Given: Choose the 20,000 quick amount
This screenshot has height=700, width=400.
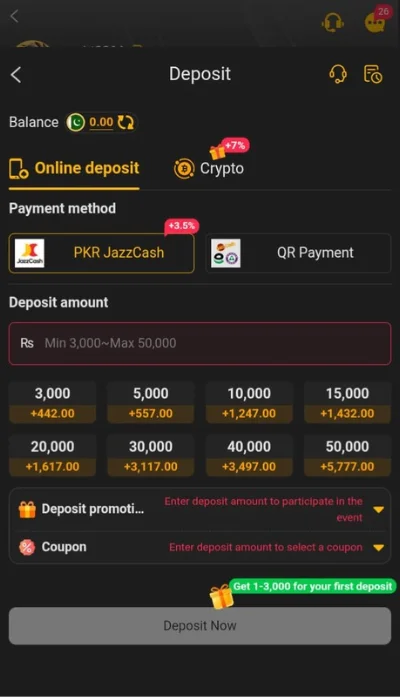Looking at the screenshot, I should (x=53, y=455).
